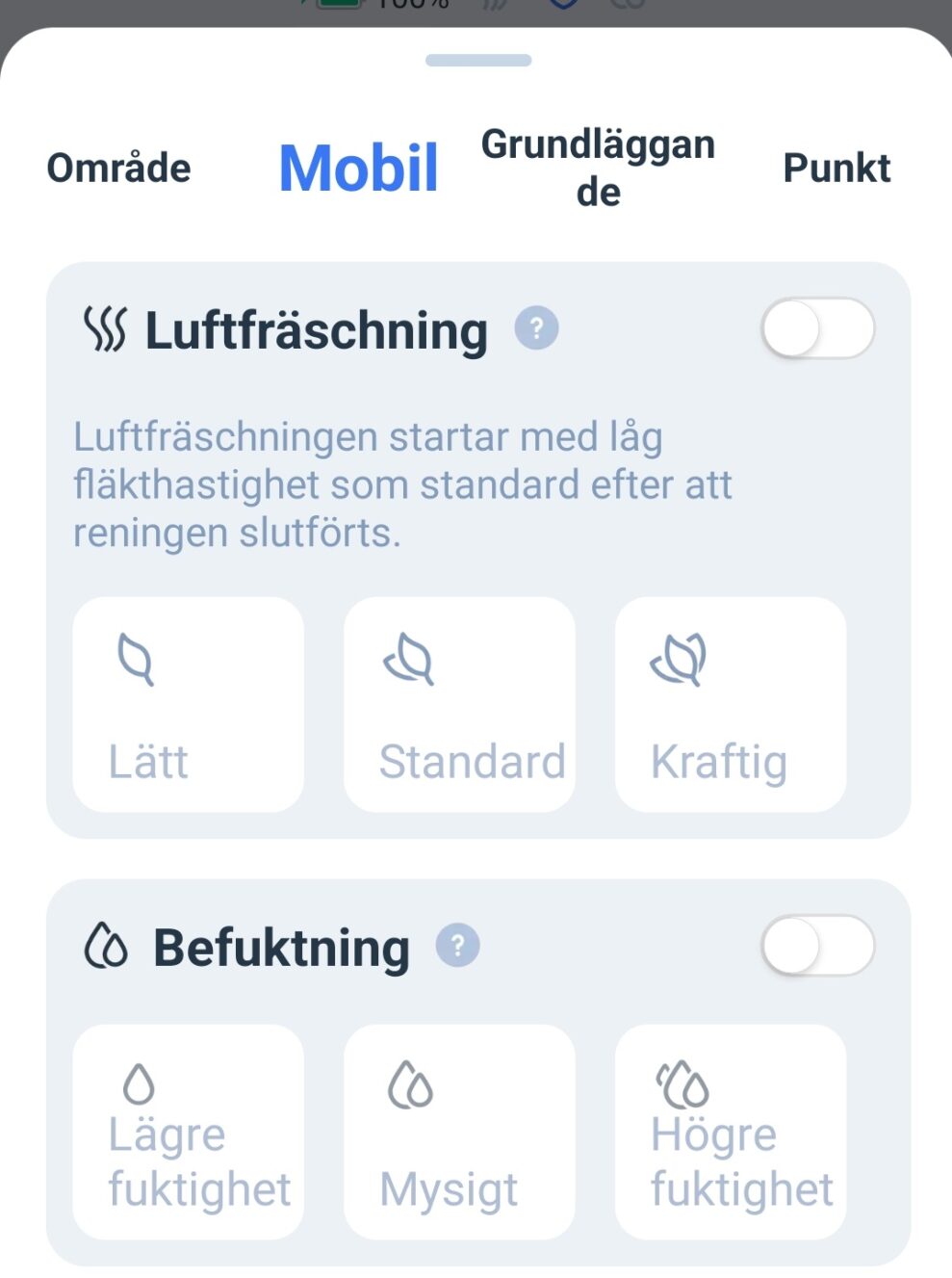
Task: Choose the Mysigt humidity option
Action: tap(459, 1132)
